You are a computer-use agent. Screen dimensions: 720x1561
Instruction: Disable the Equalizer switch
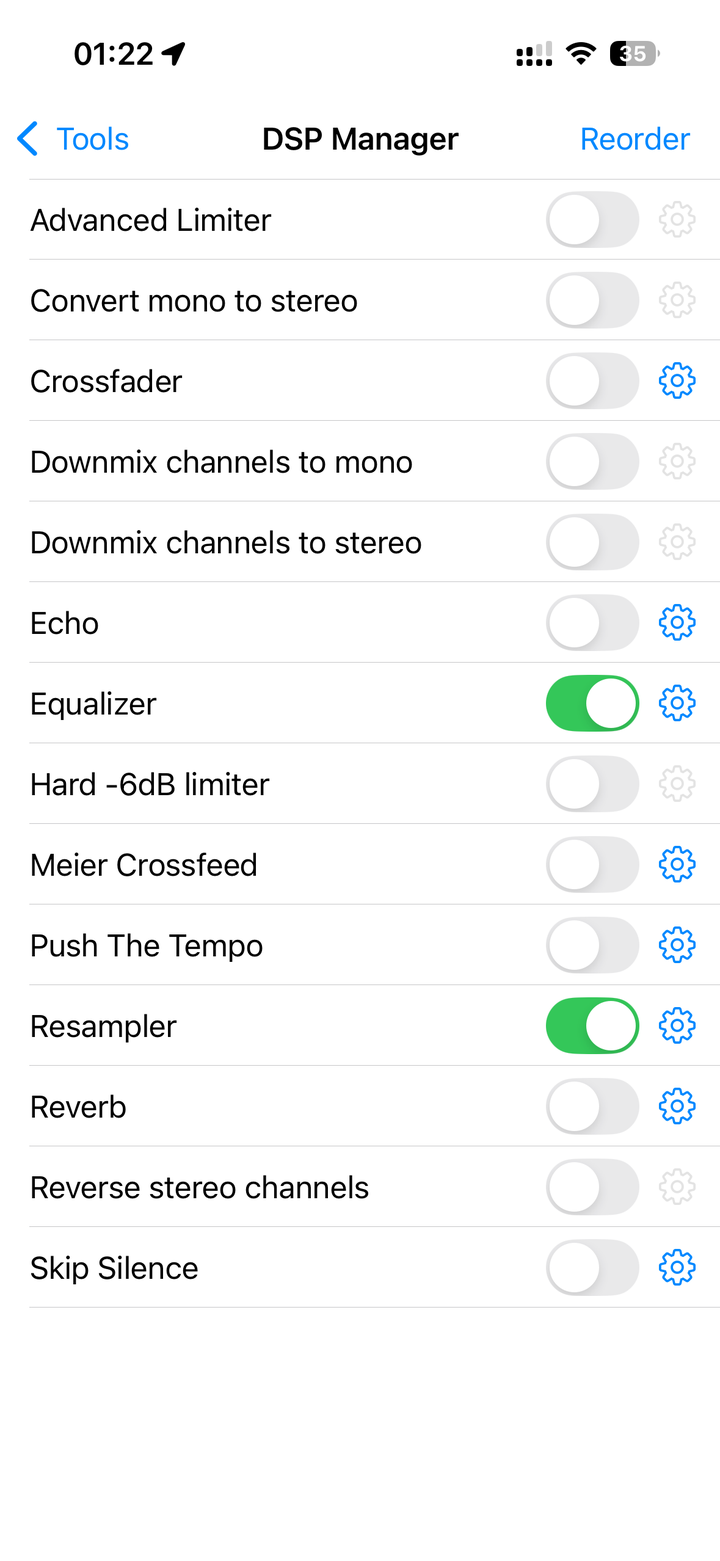pyautogui.click(x=592, y=703)
